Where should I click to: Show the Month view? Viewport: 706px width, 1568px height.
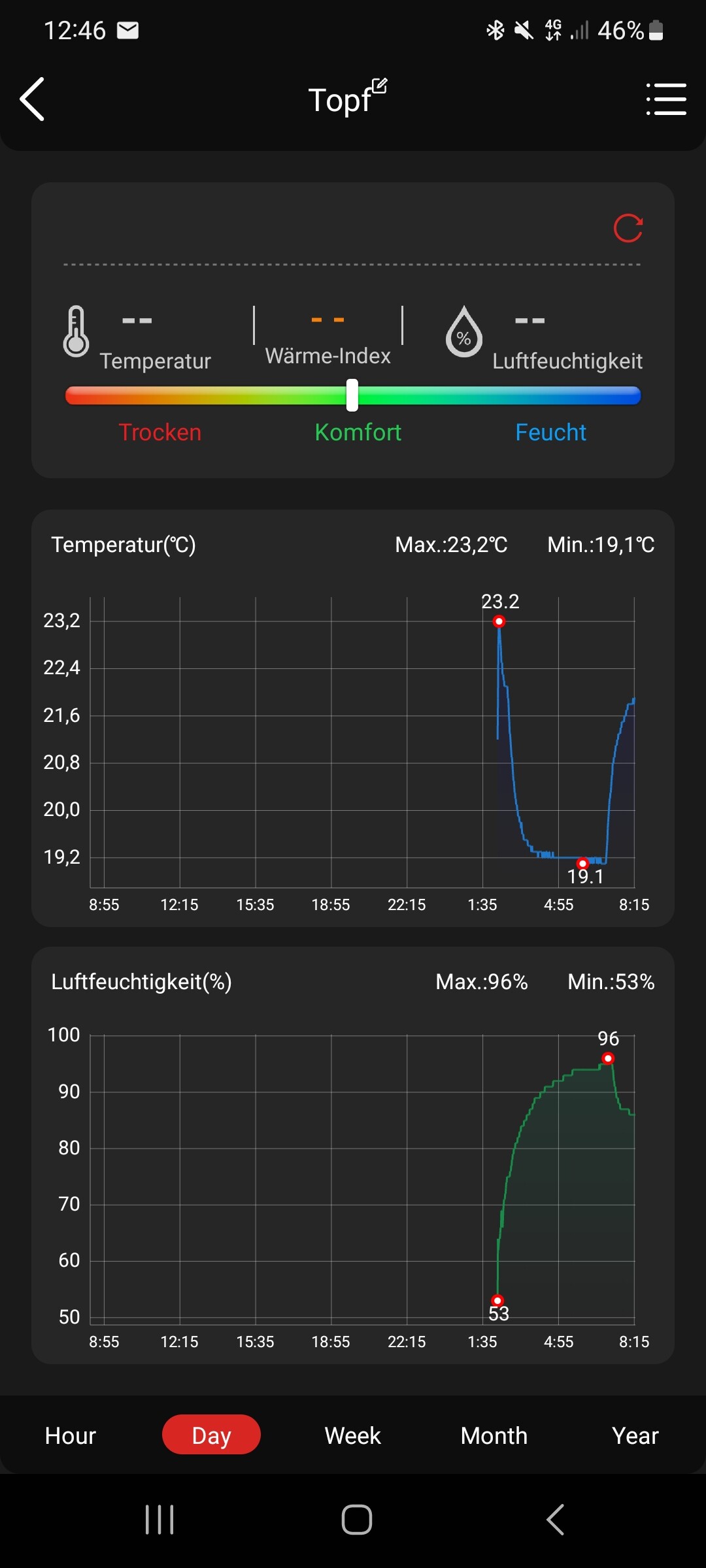[x=494, y=1435]
